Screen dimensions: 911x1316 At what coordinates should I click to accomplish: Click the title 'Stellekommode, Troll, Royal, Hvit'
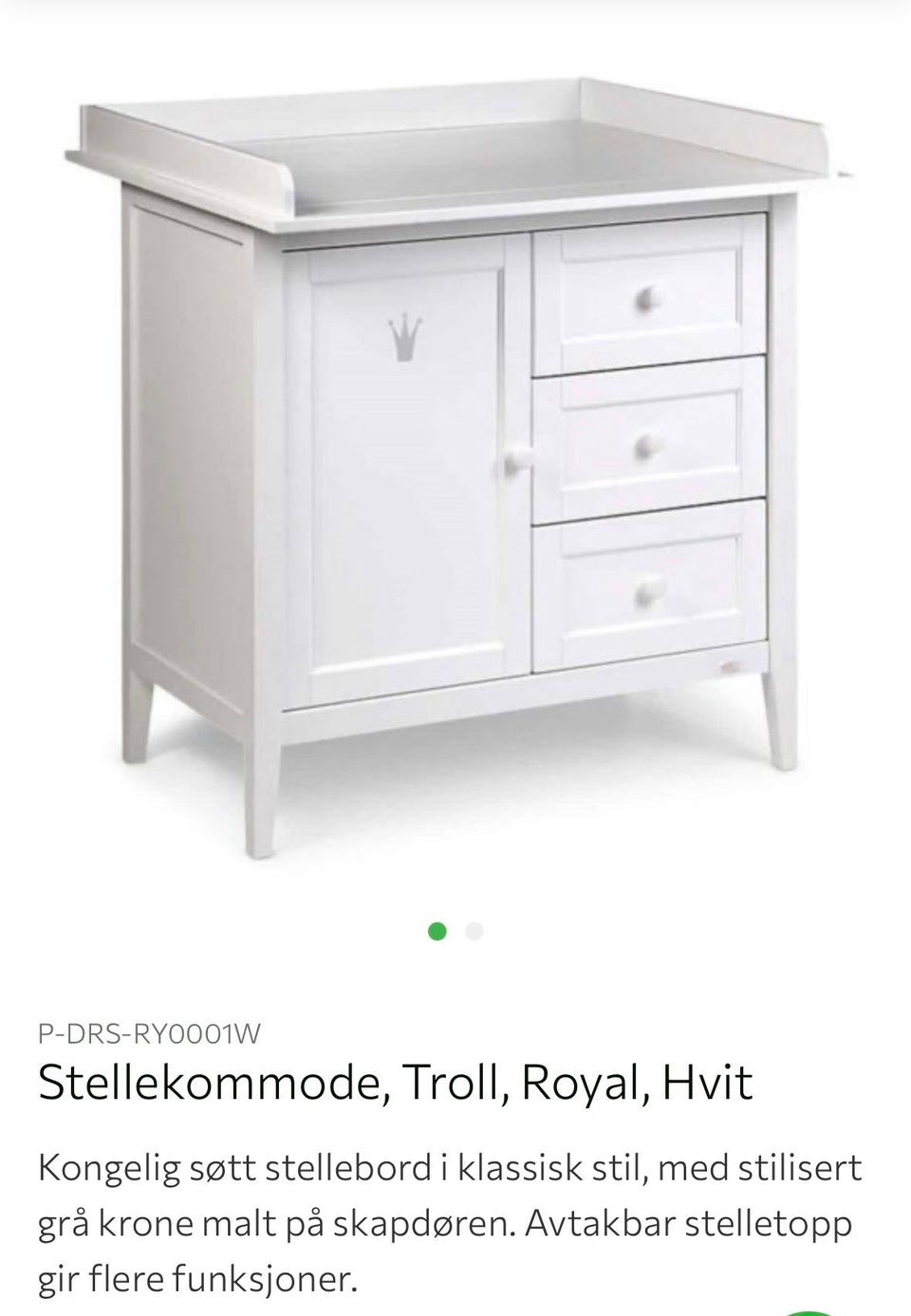point(394,1079)
